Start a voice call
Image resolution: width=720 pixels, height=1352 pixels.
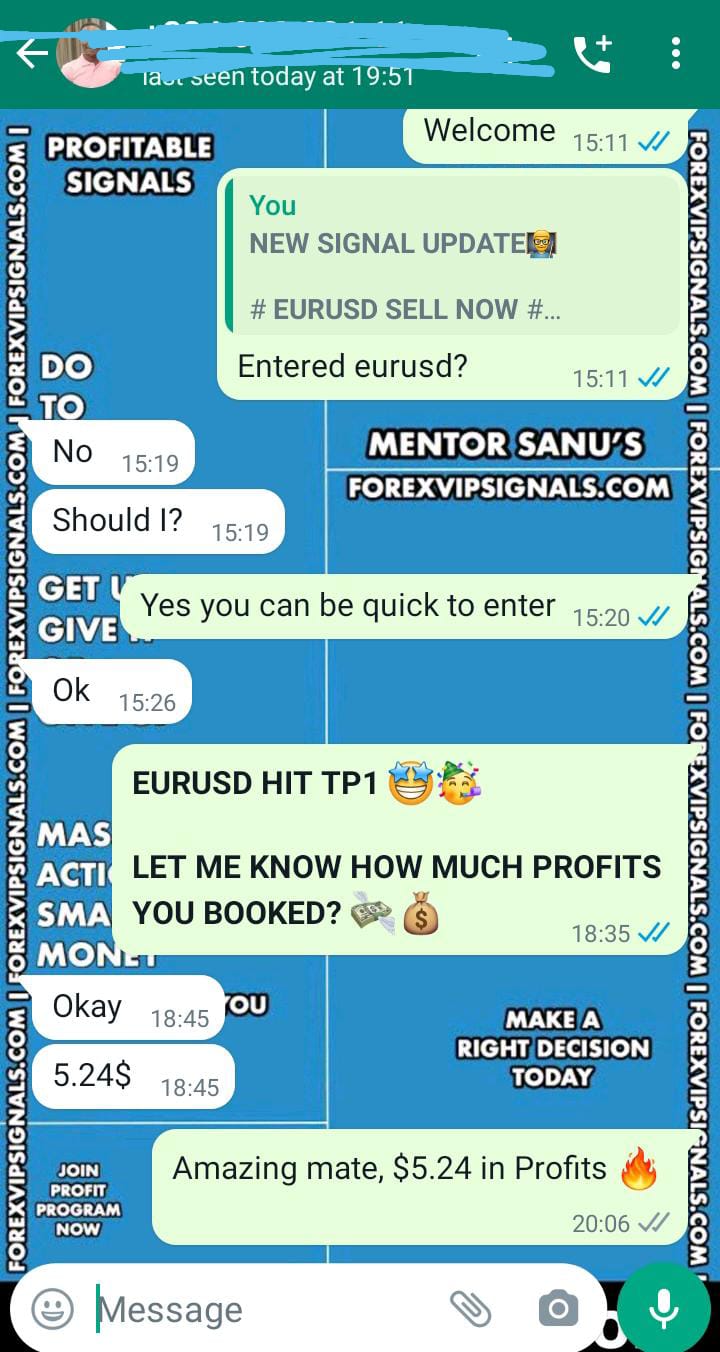coord(593,54)
